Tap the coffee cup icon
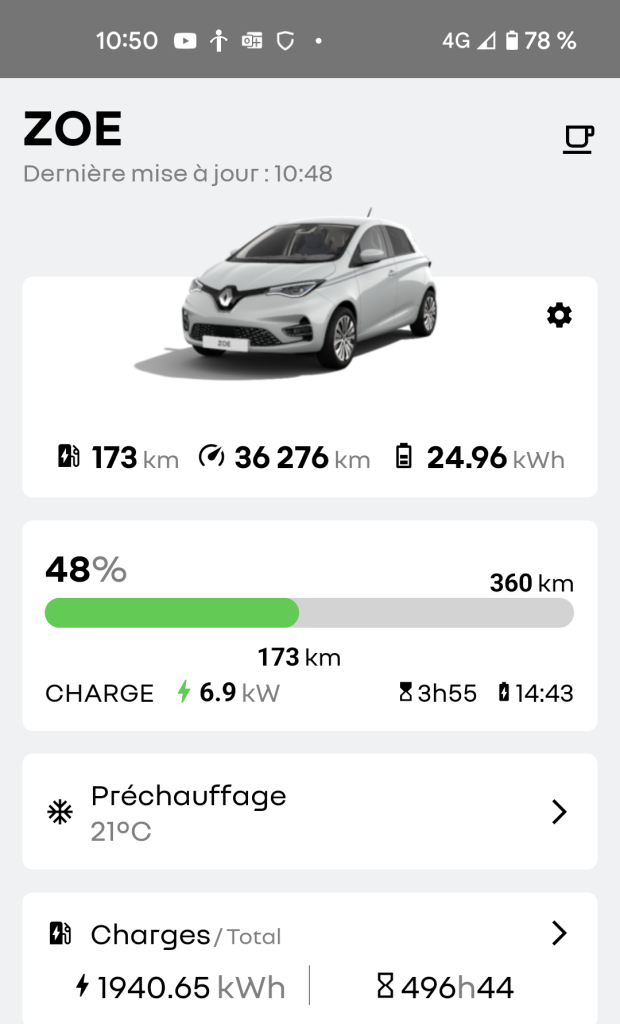Viewport: 620px width, 1024px height. [578, 139]
